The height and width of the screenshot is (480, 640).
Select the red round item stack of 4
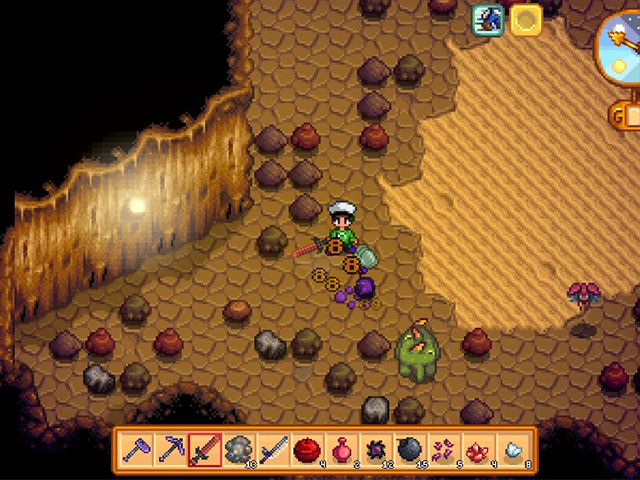tap(308, 450)
